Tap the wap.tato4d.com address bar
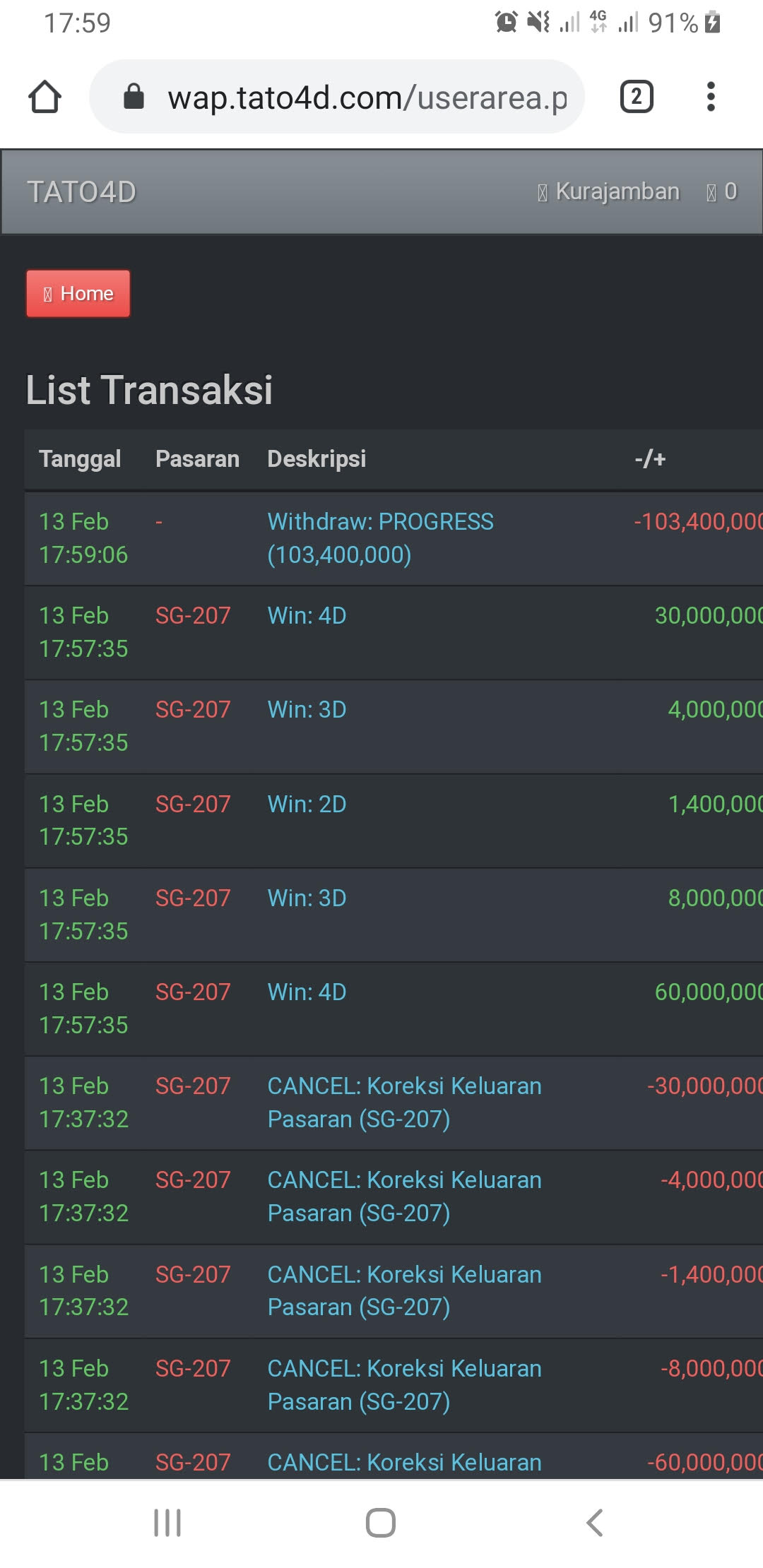The width and height of the screenshot is (763, 1568). 353,97
